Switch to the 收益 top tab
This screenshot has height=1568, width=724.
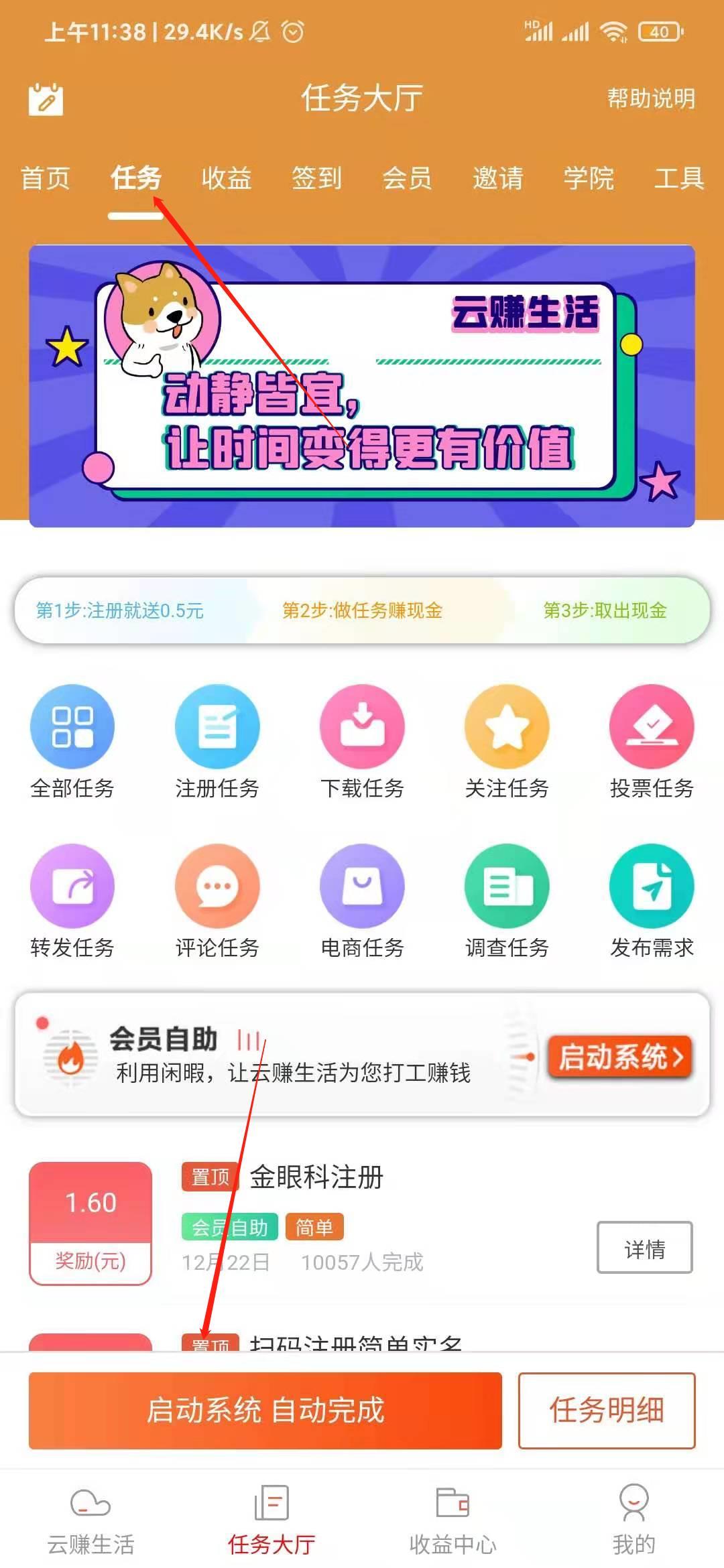pyautogui.click(x=227, y=178)
